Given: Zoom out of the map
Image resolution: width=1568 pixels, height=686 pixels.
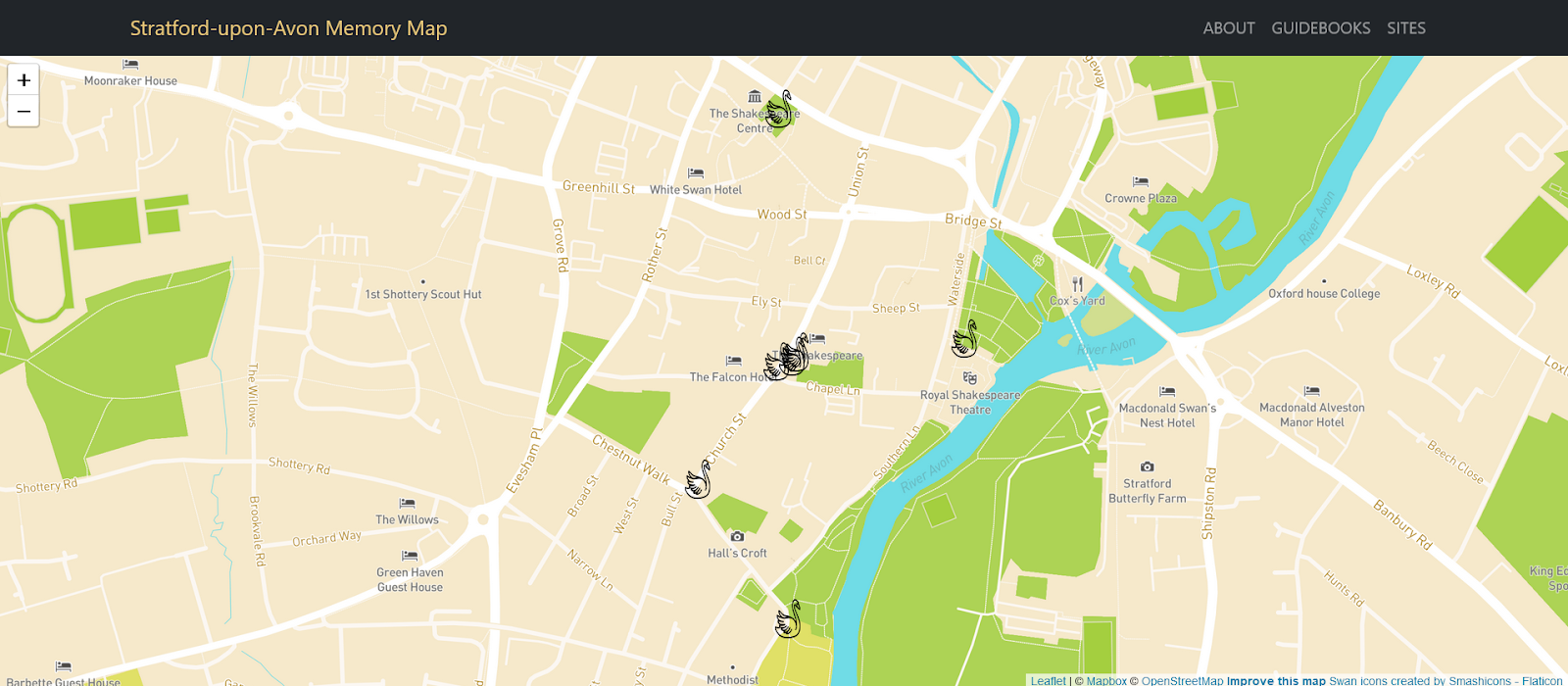Looking at the screenshot, I should point(24,112).
